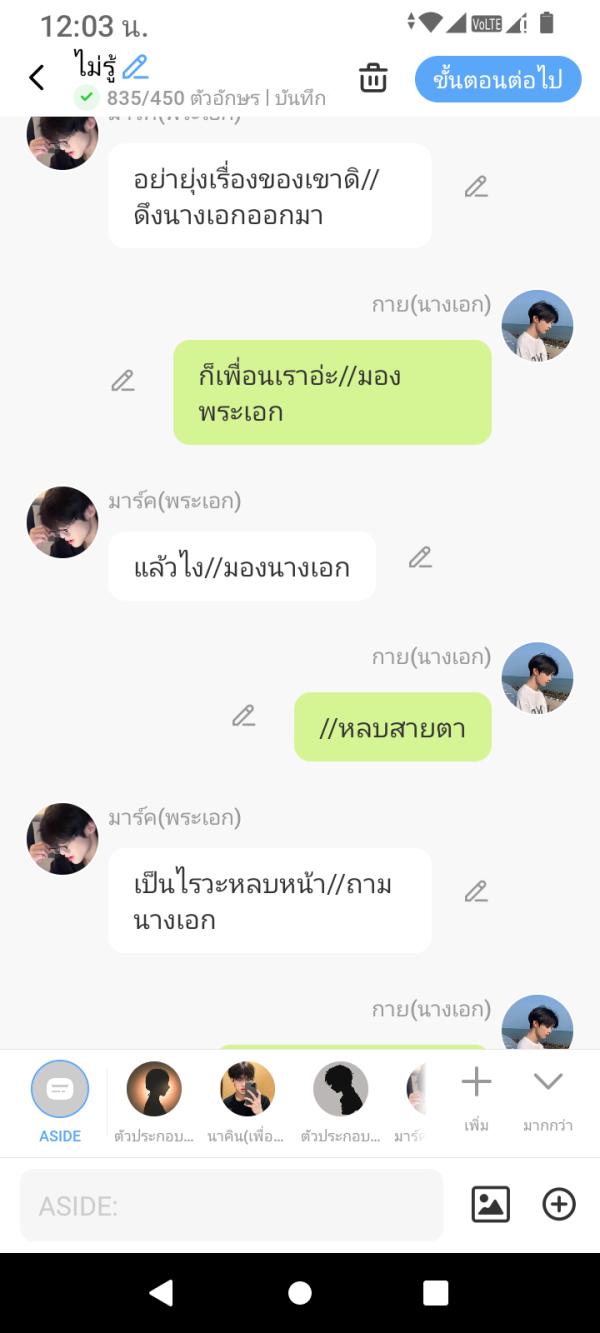Go to the Android home screen

click(300, 1293)
